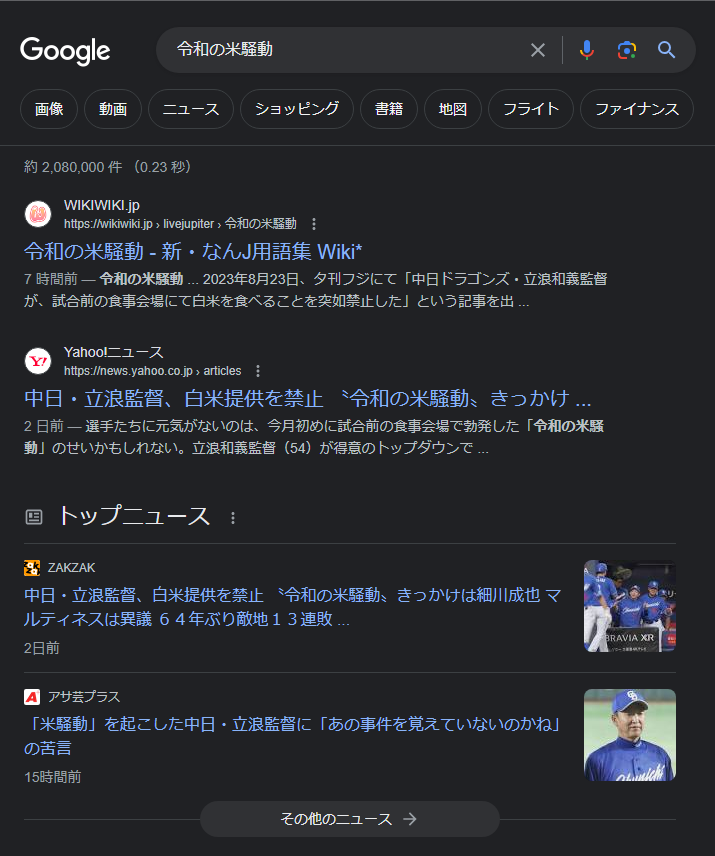
Task: Switch to the 画像 filter
Action: [49, 109]
